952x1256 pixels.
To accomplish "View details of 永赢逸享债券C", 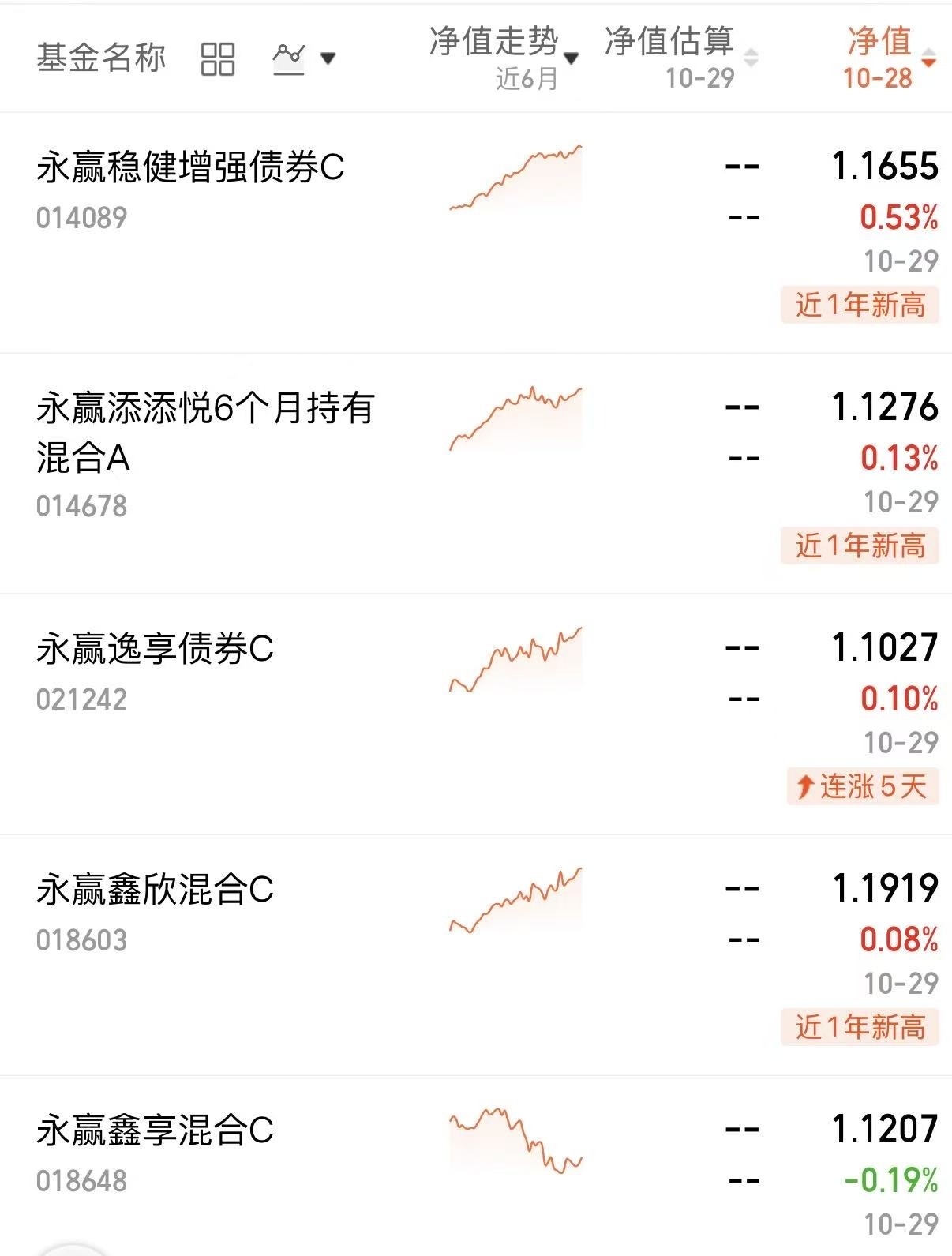I will pos(155,650).
